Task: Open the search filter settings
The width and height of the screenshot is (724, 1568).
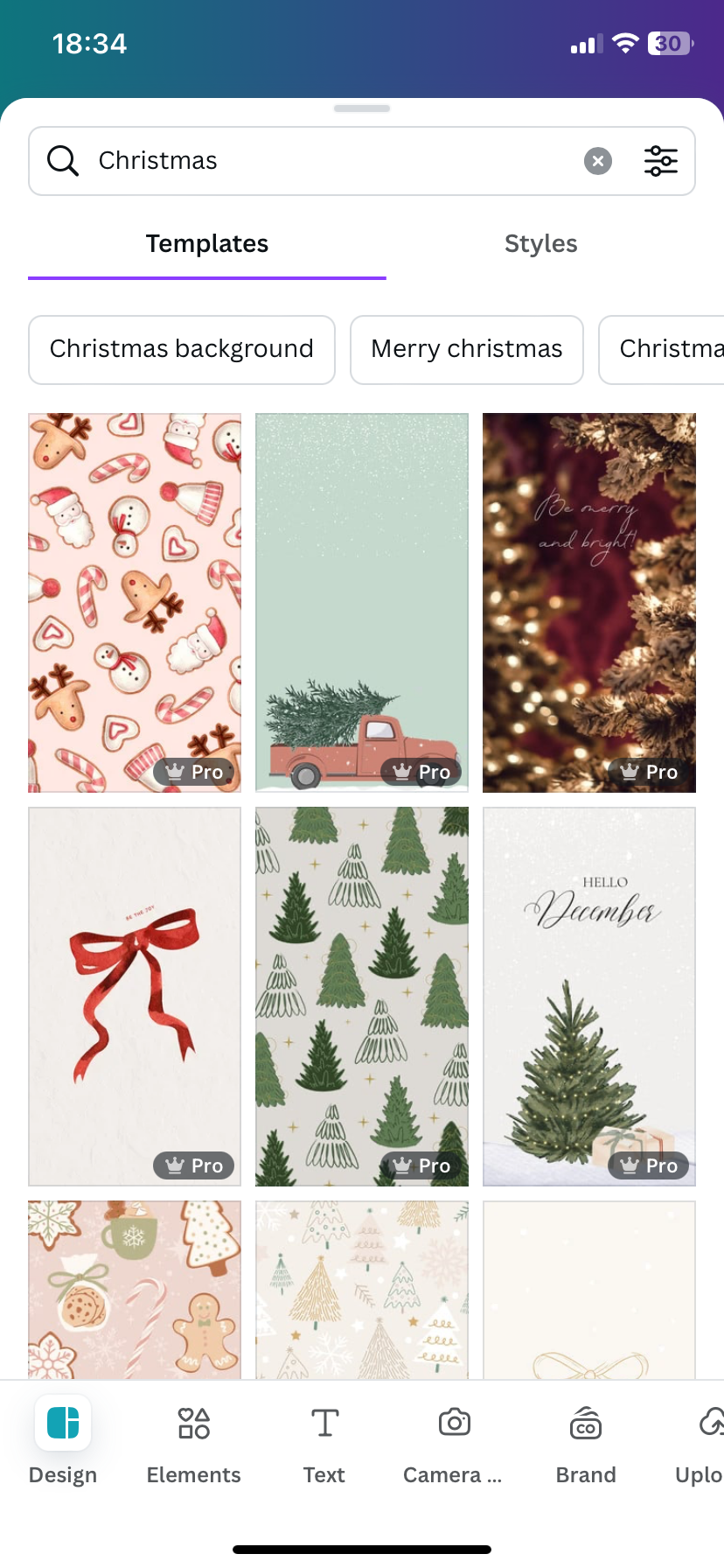Action: click(x=661, y=161)
